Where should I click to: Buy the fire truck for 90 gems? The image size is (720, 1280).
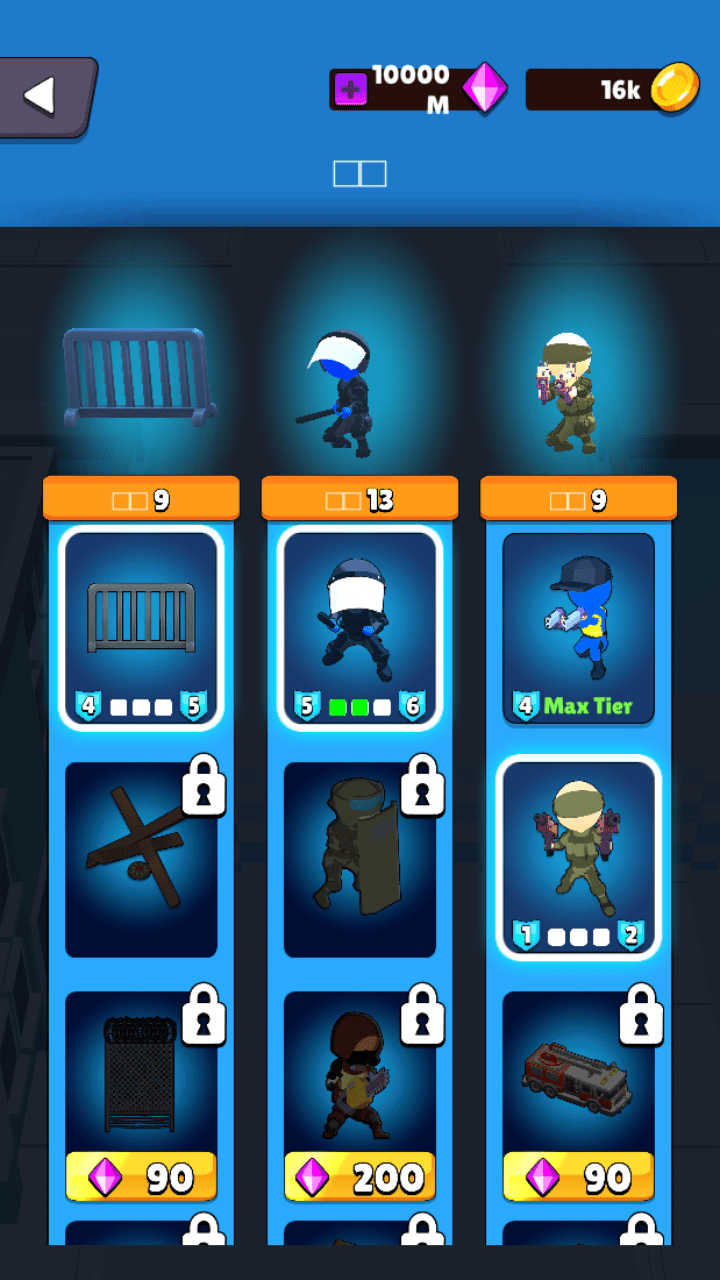click(x=578, y=1177)
